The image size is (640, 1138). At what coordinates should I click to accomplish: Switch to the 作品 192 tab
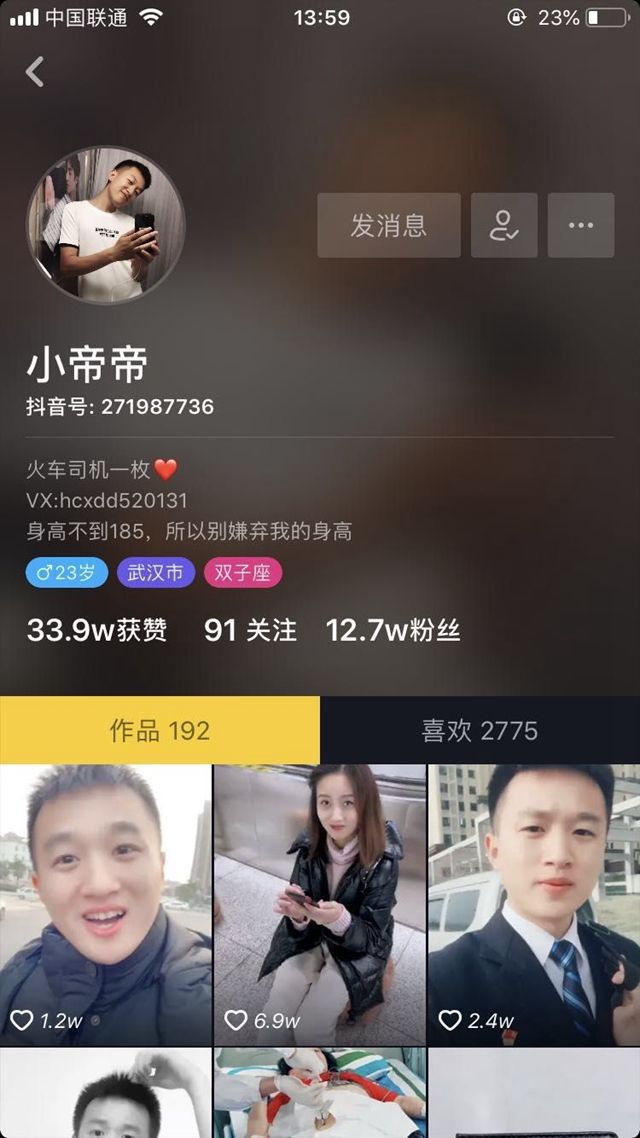coord(160,730)
